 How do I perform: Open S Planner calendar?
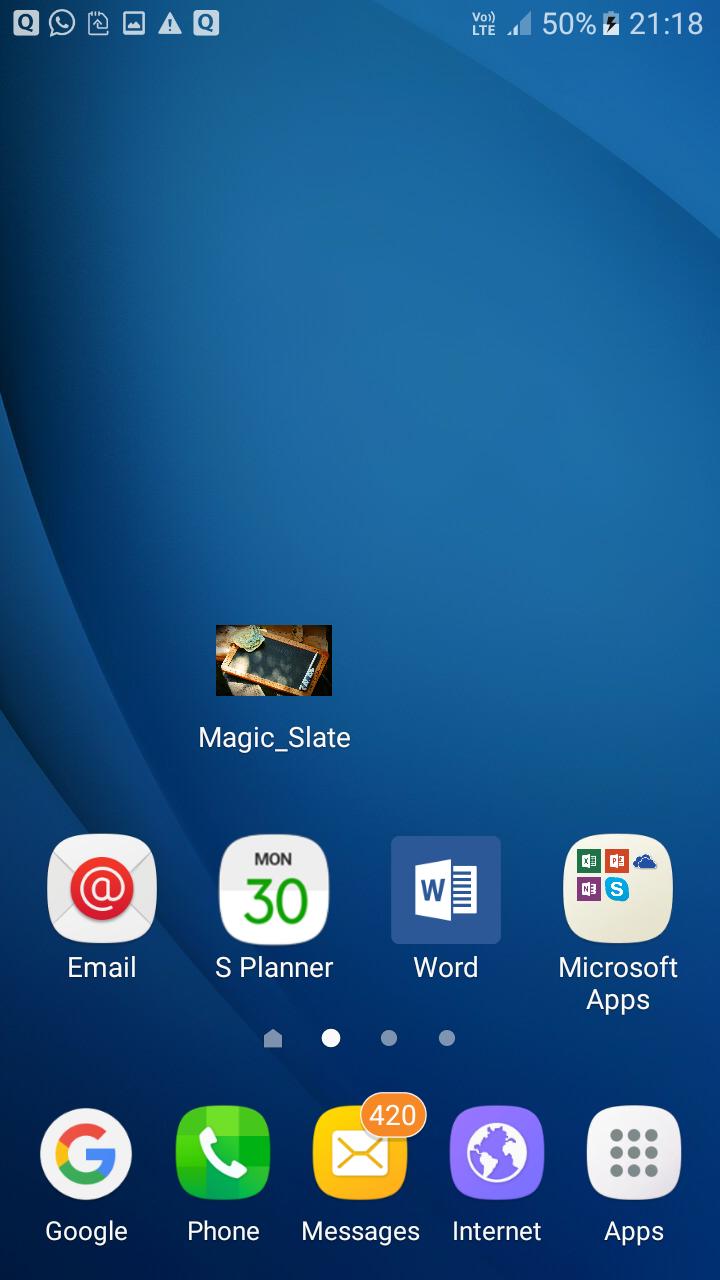click(x=274, y=889)
